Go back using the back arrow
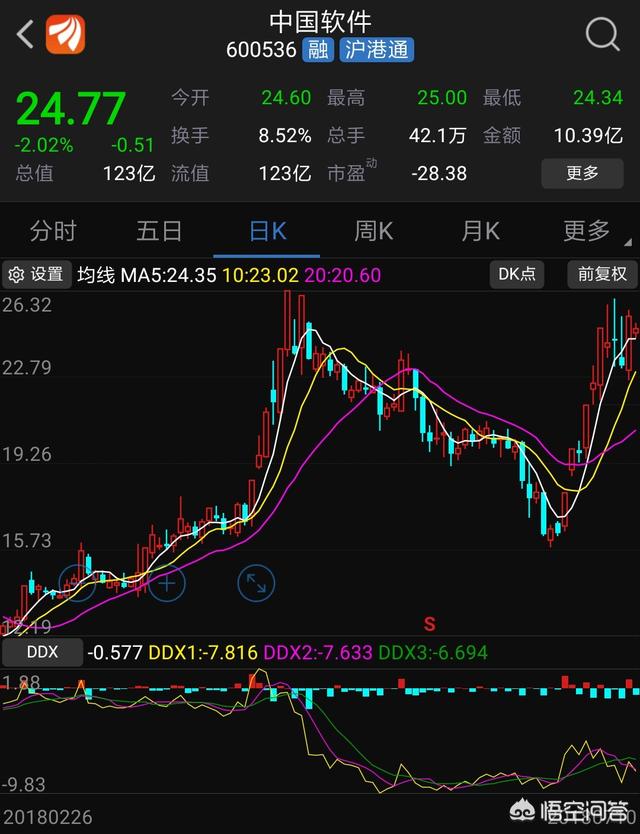The width and height of the screenshot is (640, 834). 26,36
